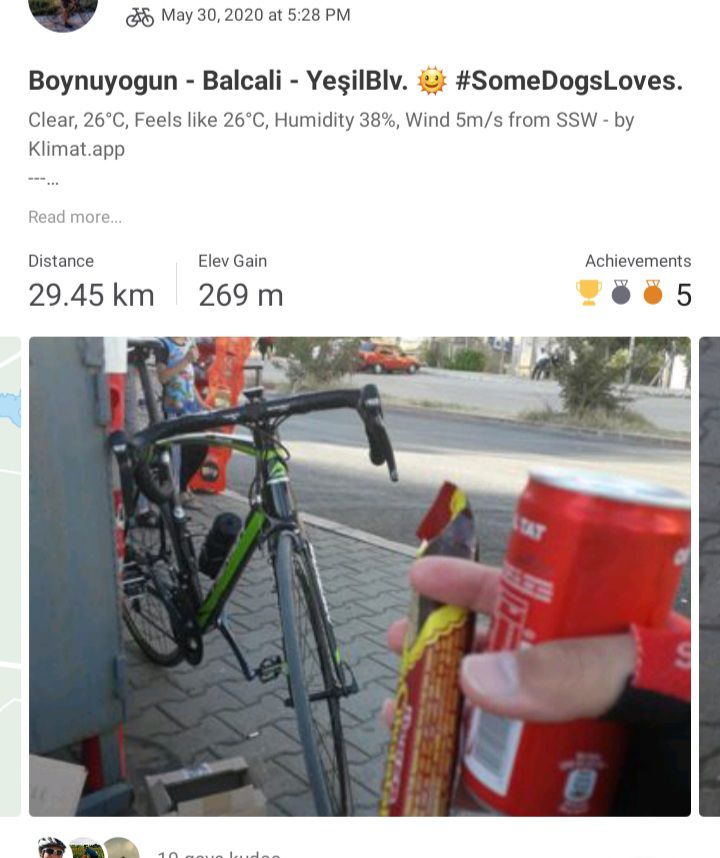This screenshot has height=858, width=720.
Task: Open the bike and soda can photo
Action: [359, 576]
